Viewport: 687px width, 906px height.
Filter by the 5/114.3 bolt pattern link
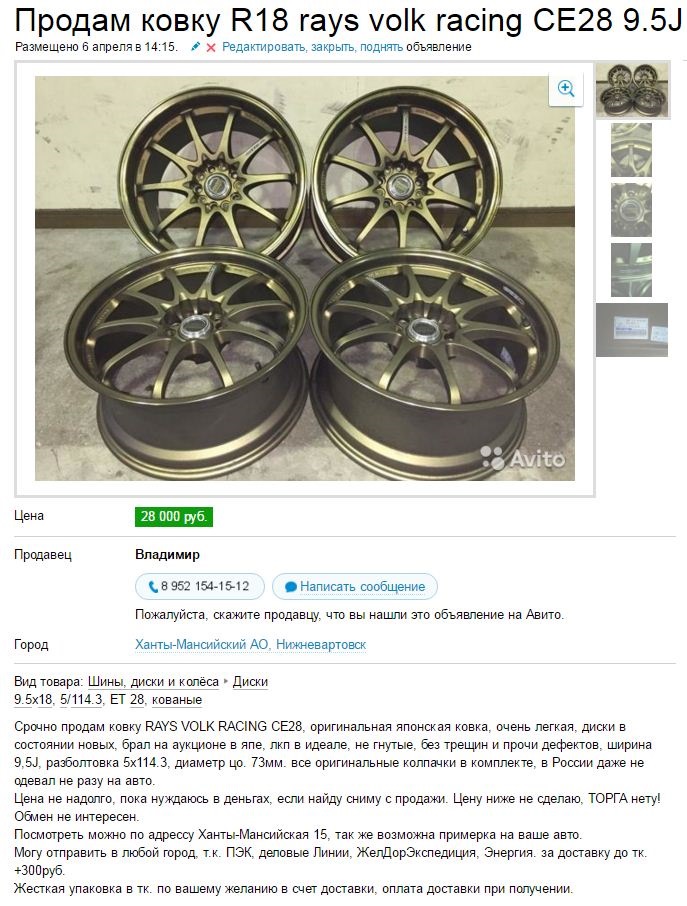[x=81, y=700]
